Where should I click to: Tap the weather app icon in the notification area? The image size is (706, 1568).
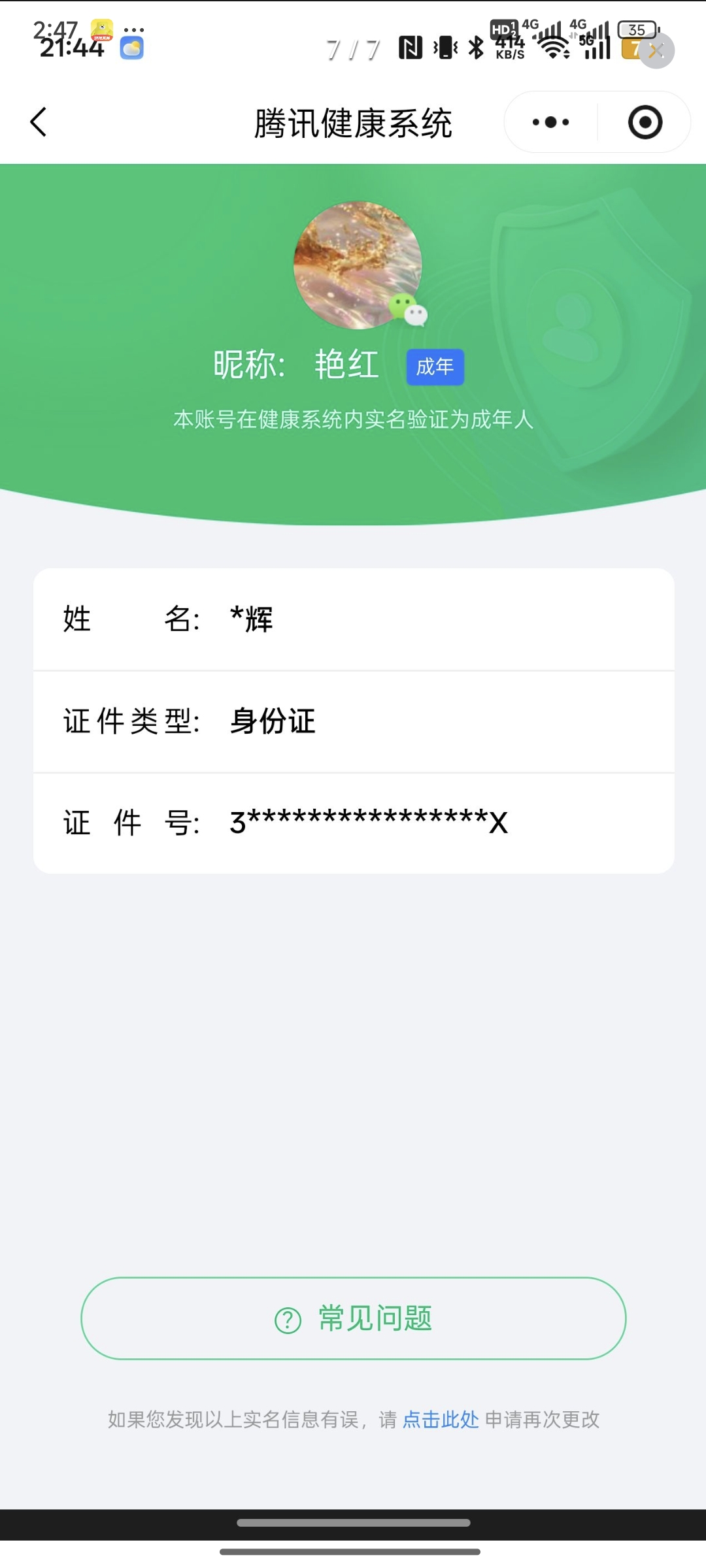130,48
